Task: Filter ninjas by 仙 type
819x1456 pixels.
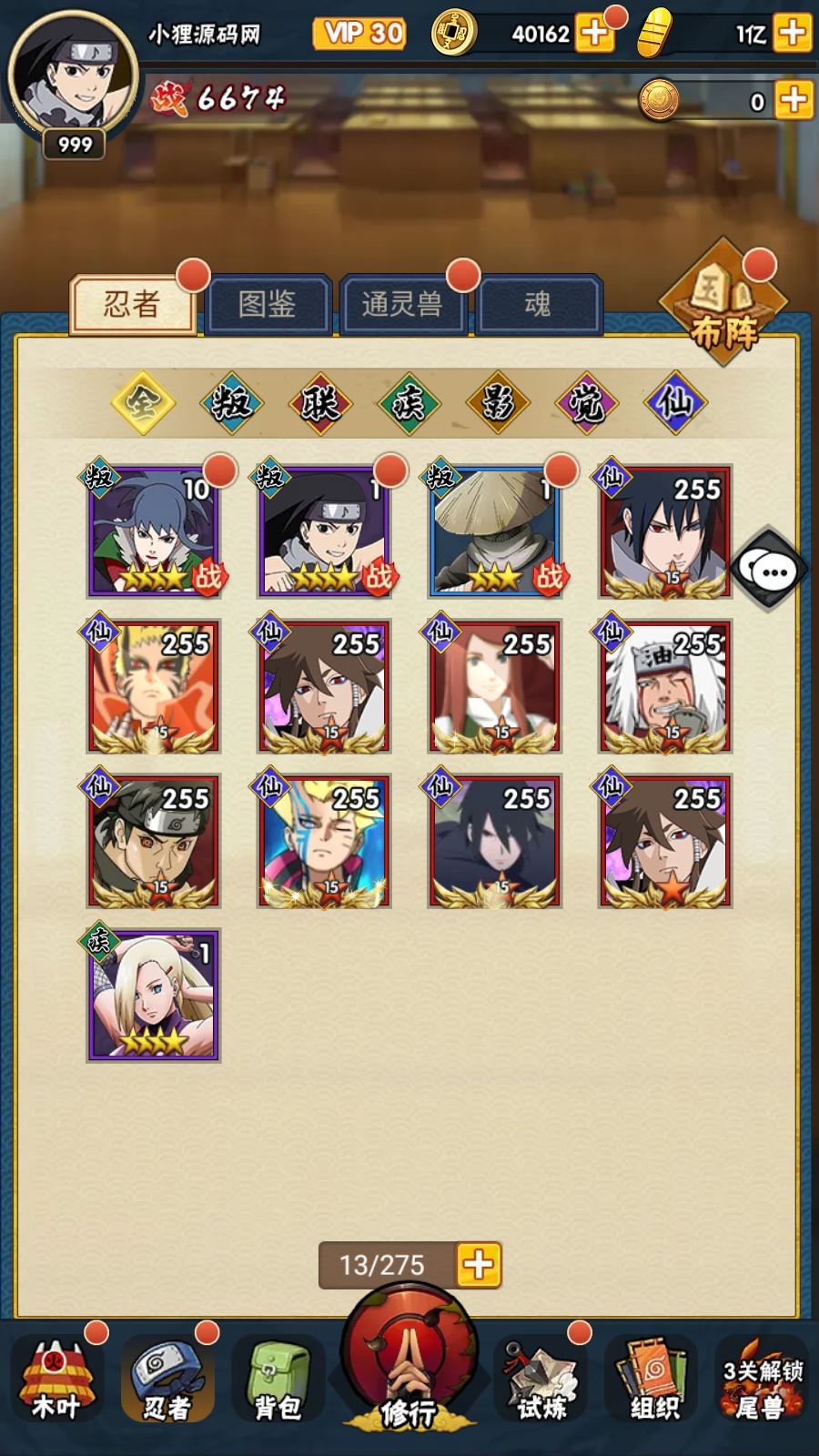Action: tap(674, 401)
